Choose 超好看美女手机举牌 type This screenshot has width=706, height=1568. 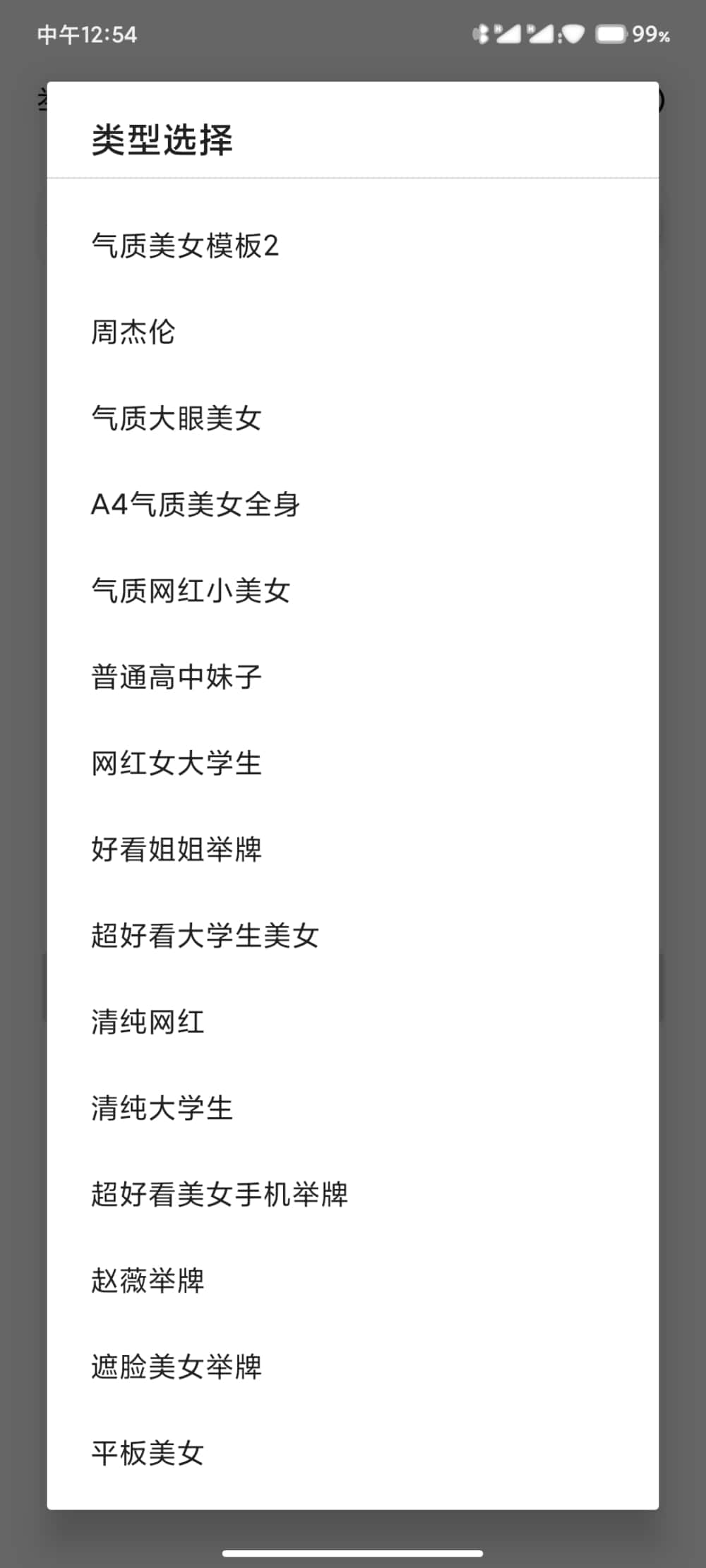pyautogui.click(x=220, y=1194)
